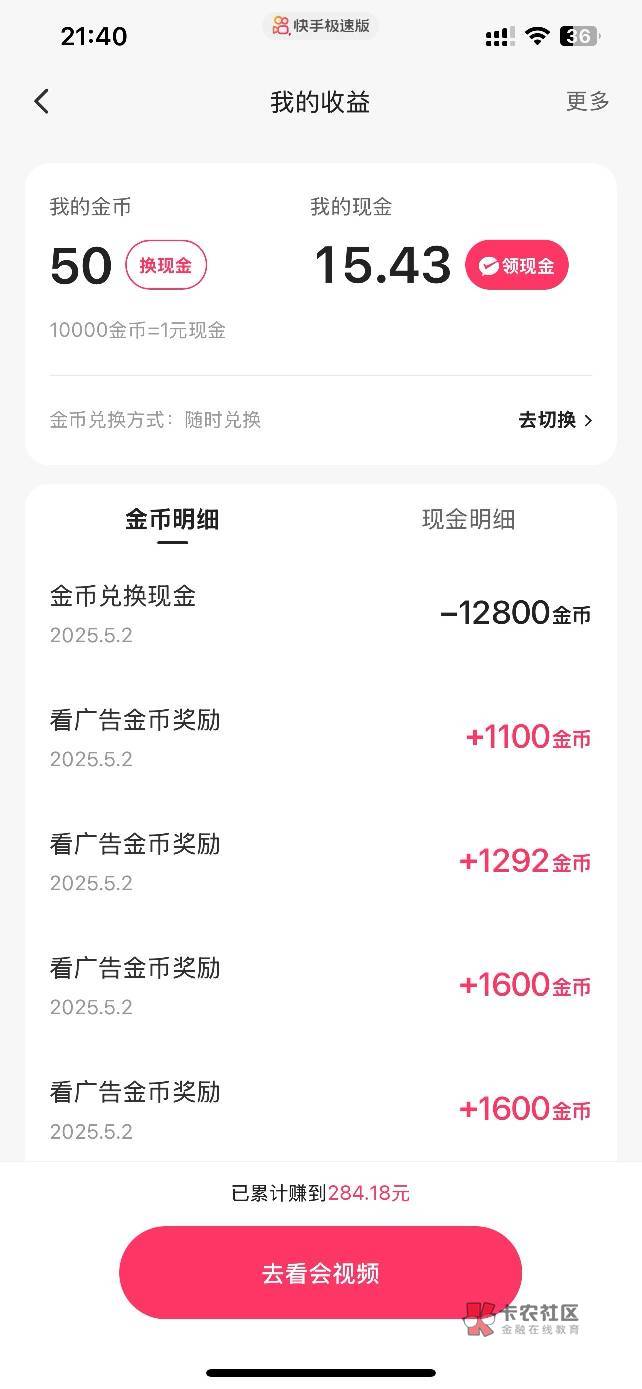This screenshot has height=1389, width=642.
Task: Open the 更多 menu
Action: point(587,101)
